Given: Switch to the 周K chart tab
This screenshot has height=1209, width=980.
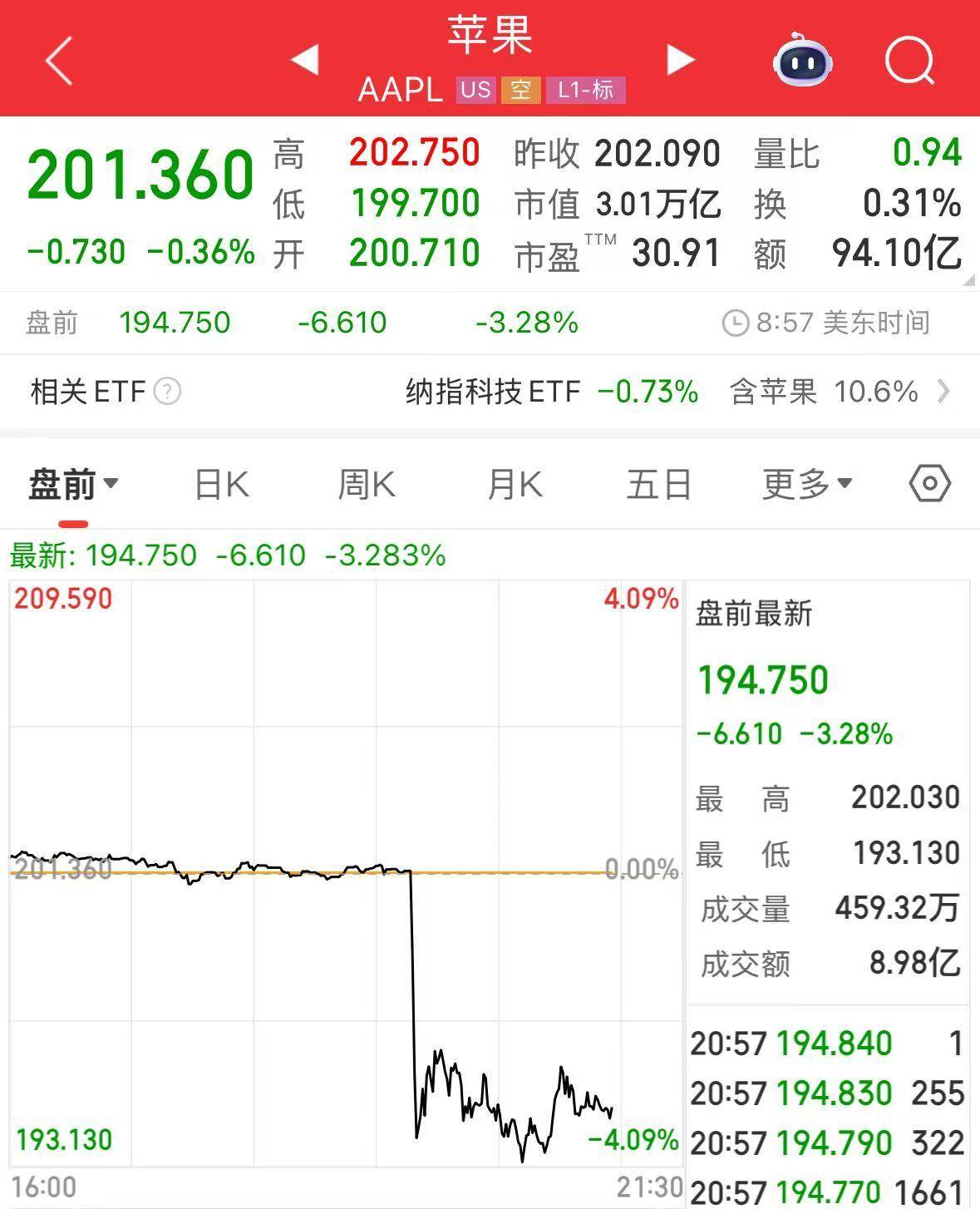Looking at the screenshot, I should (x=367, y=484).
